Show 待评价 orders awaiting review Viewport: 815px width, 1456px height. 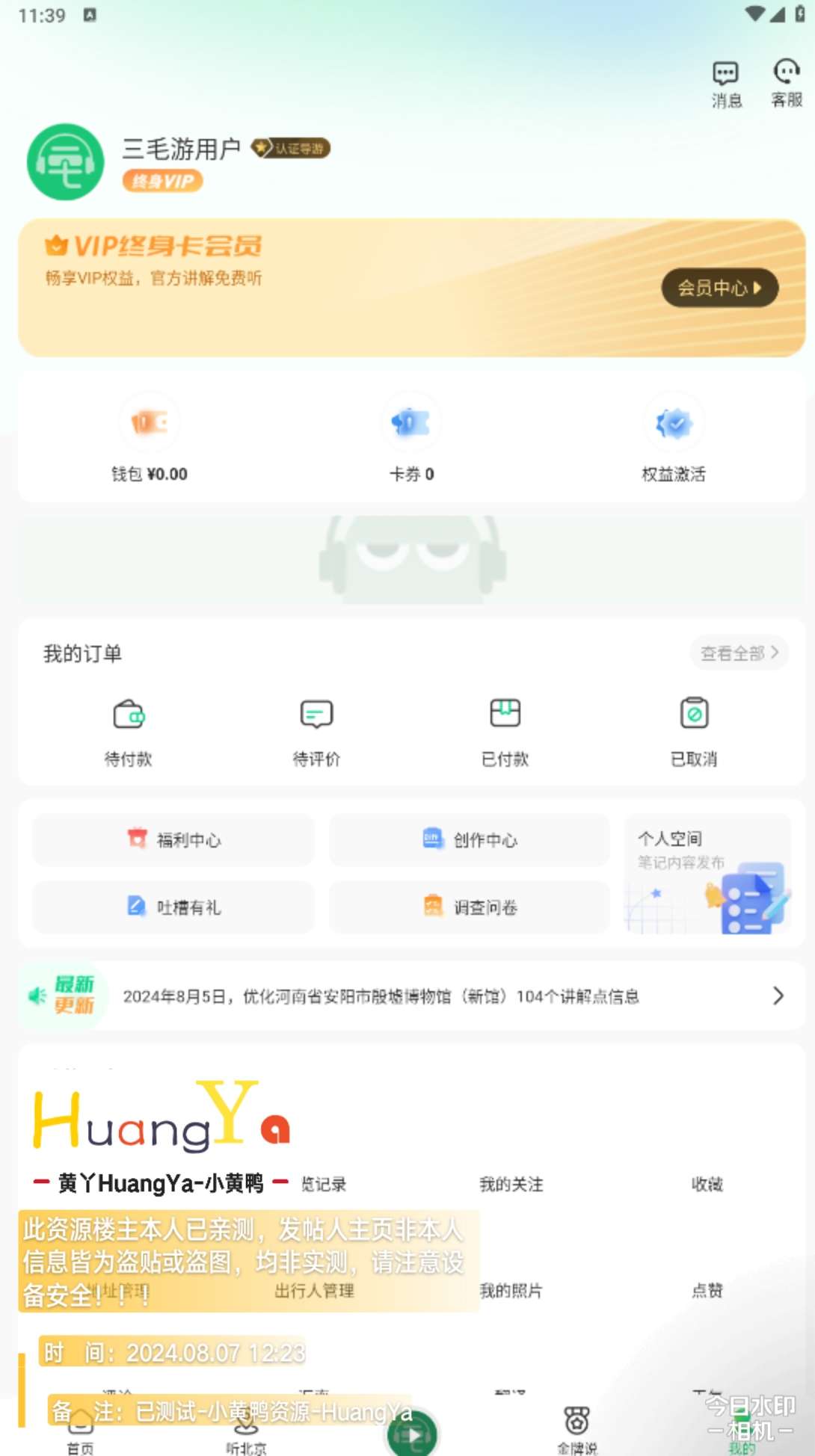[316, 730]
